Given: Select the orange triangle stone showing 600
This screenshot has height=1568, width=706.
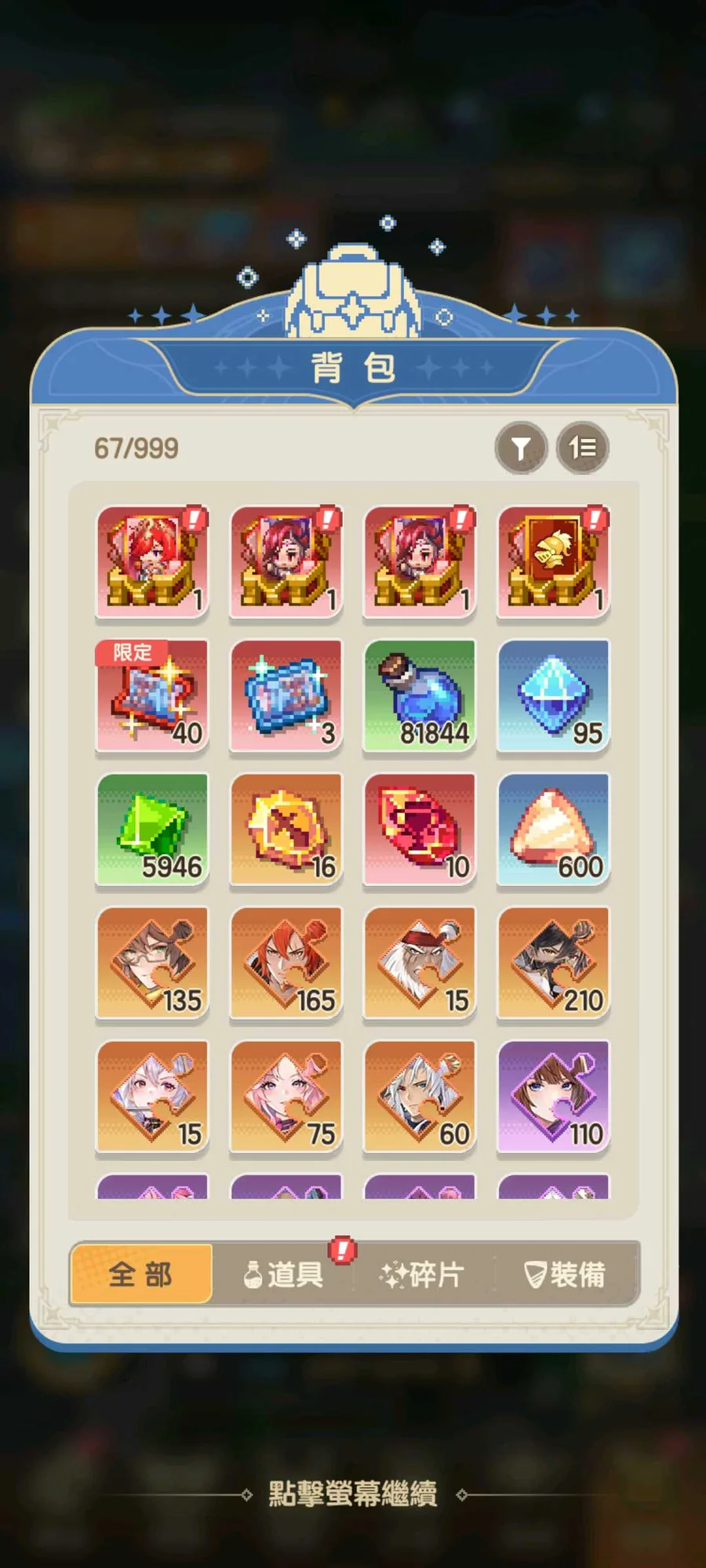Looking at the screenshot, I should [553, 829].
